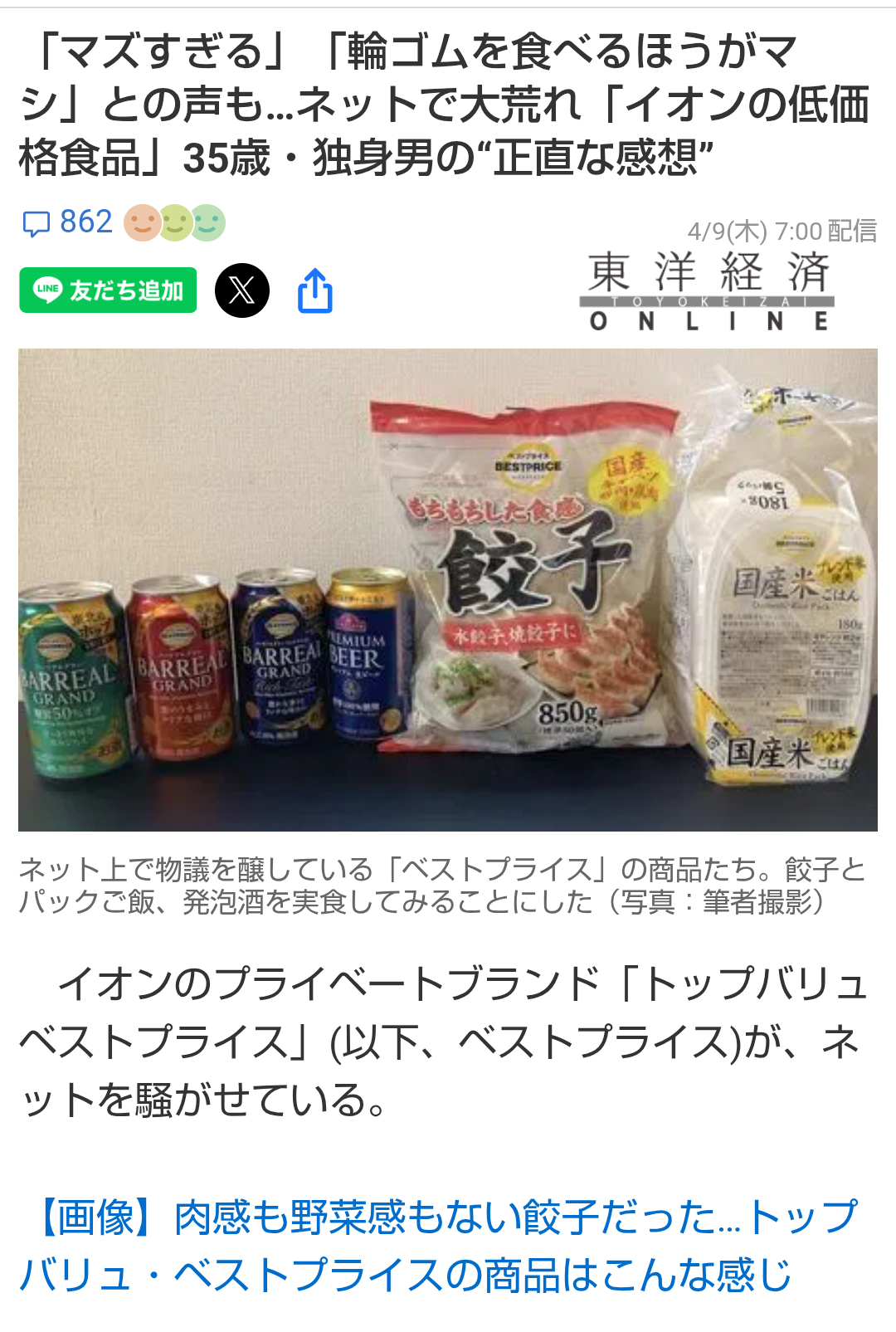Tap the LINE 友だち追加 button
The height and width of the screenshot is (1332, 896).
(108, 290)
